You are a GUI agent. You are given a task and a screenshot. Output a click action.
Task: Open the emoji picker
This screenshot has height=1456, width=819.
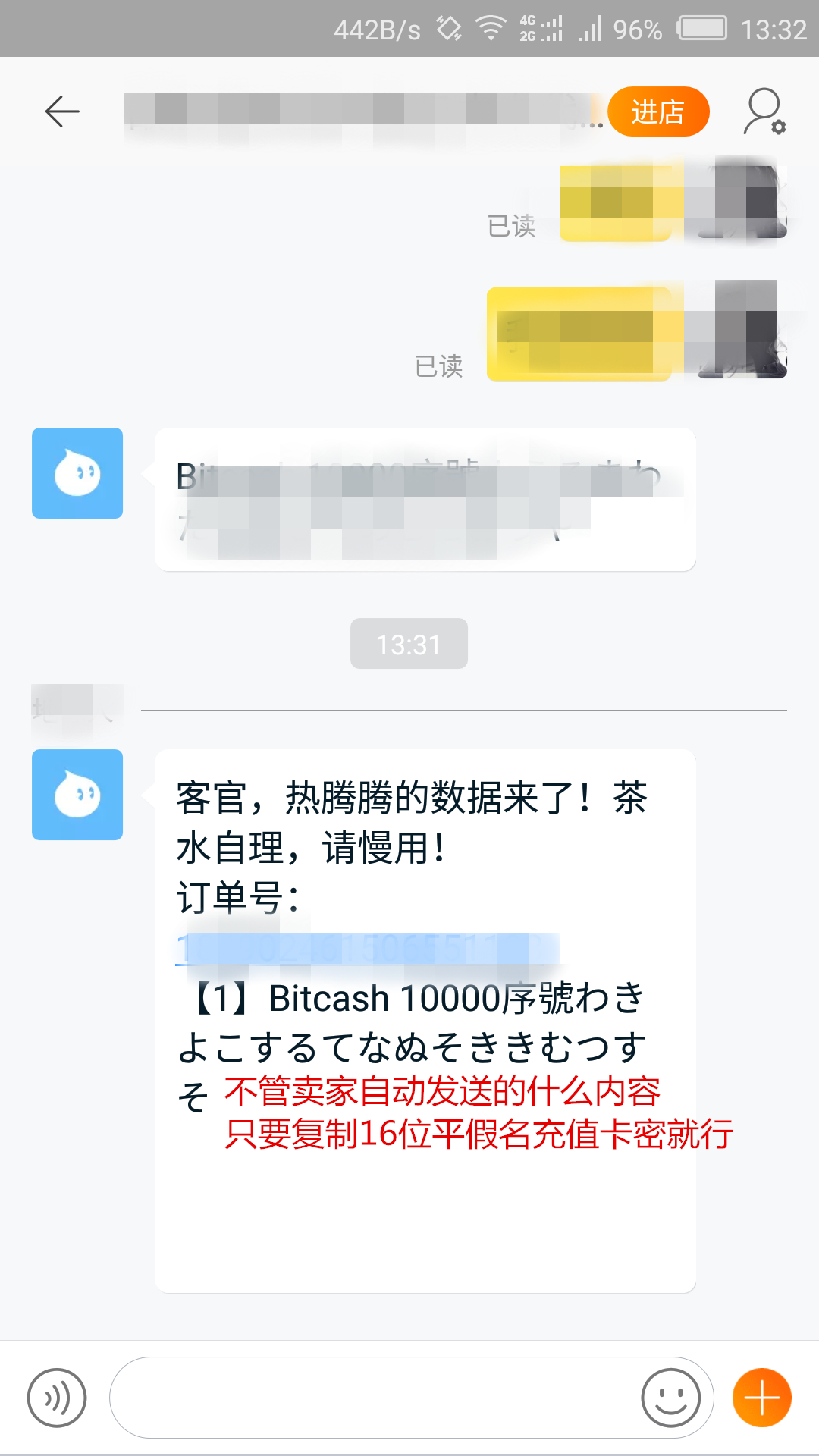click(x=670, y=1398)
